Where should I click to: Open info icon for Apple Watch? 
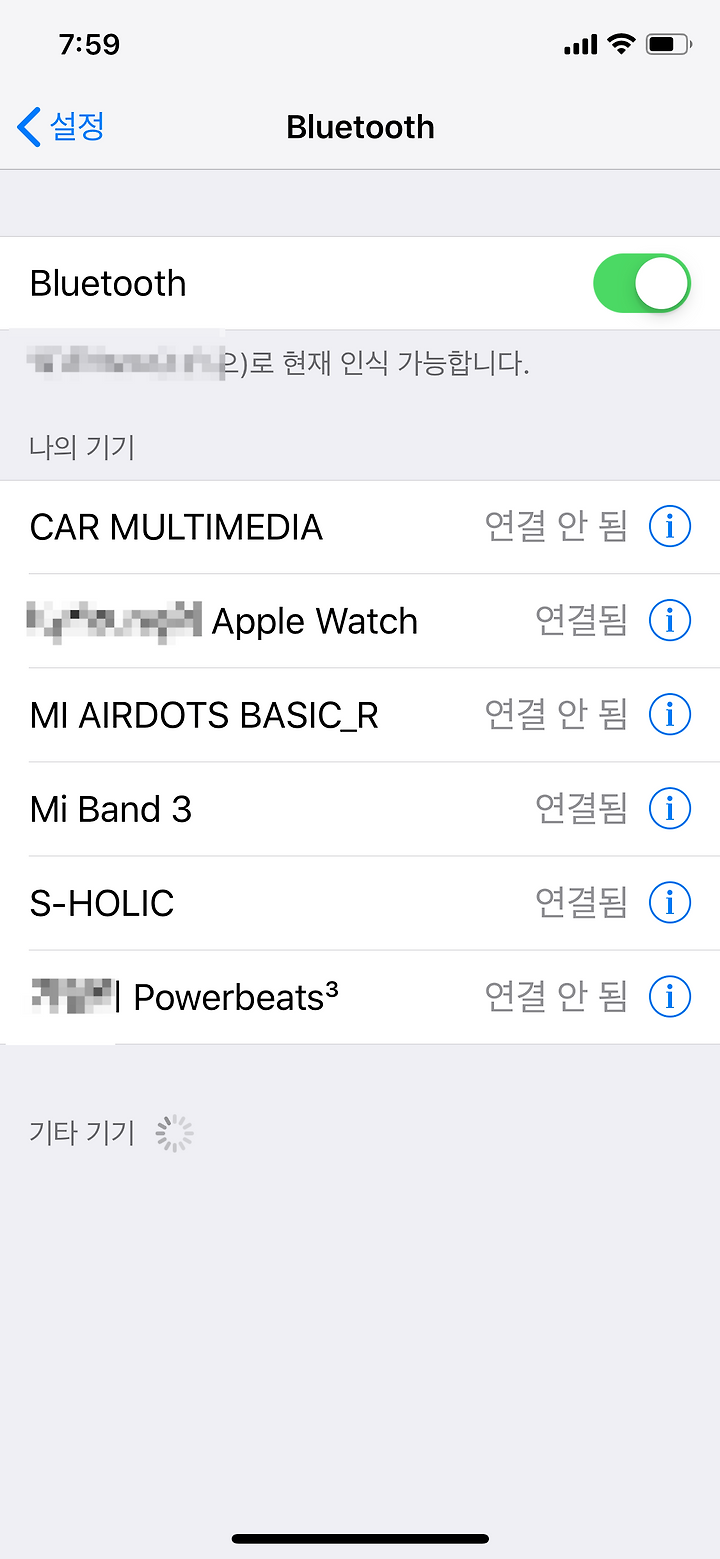tap(670, 620)
